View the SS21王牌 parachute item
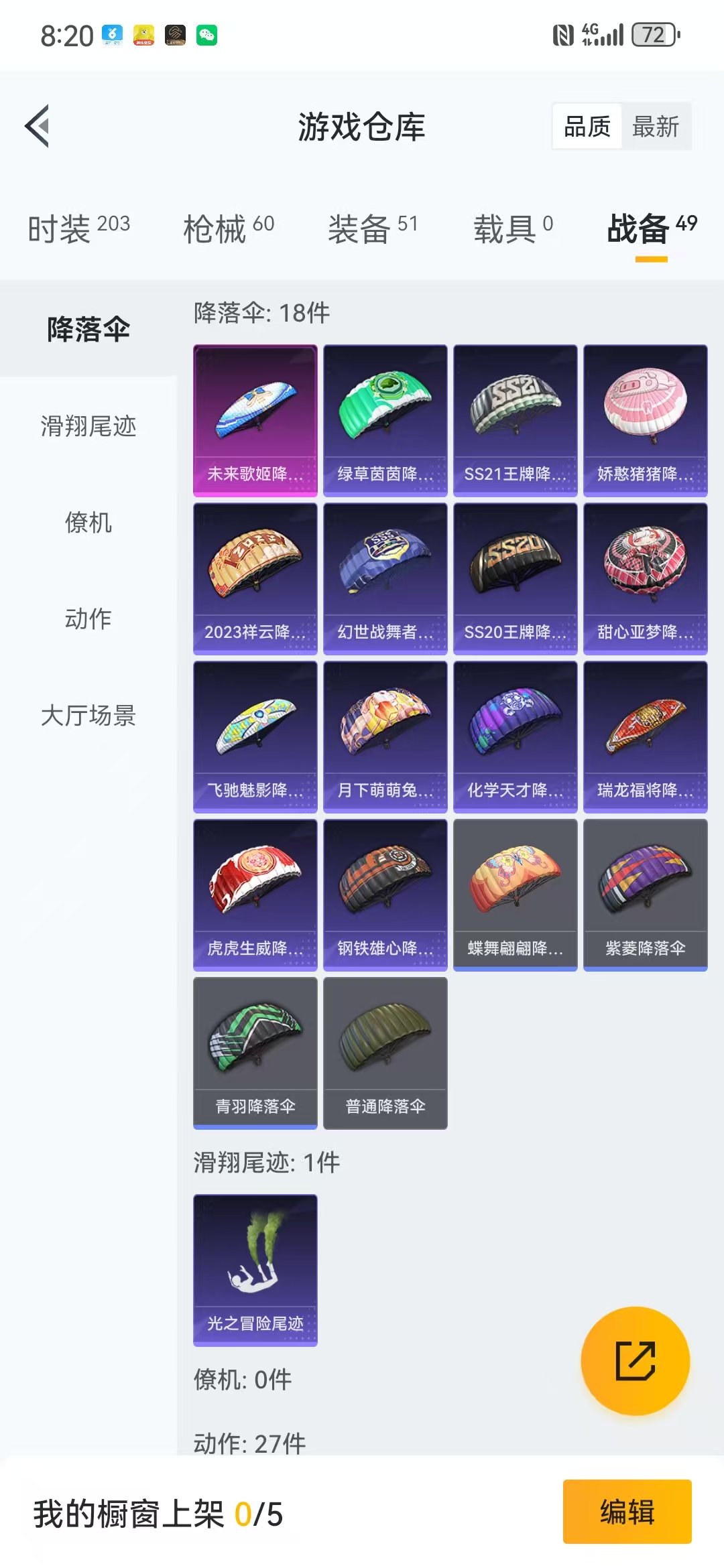This screenshot has height=1568, width=724. pos(516,421)
